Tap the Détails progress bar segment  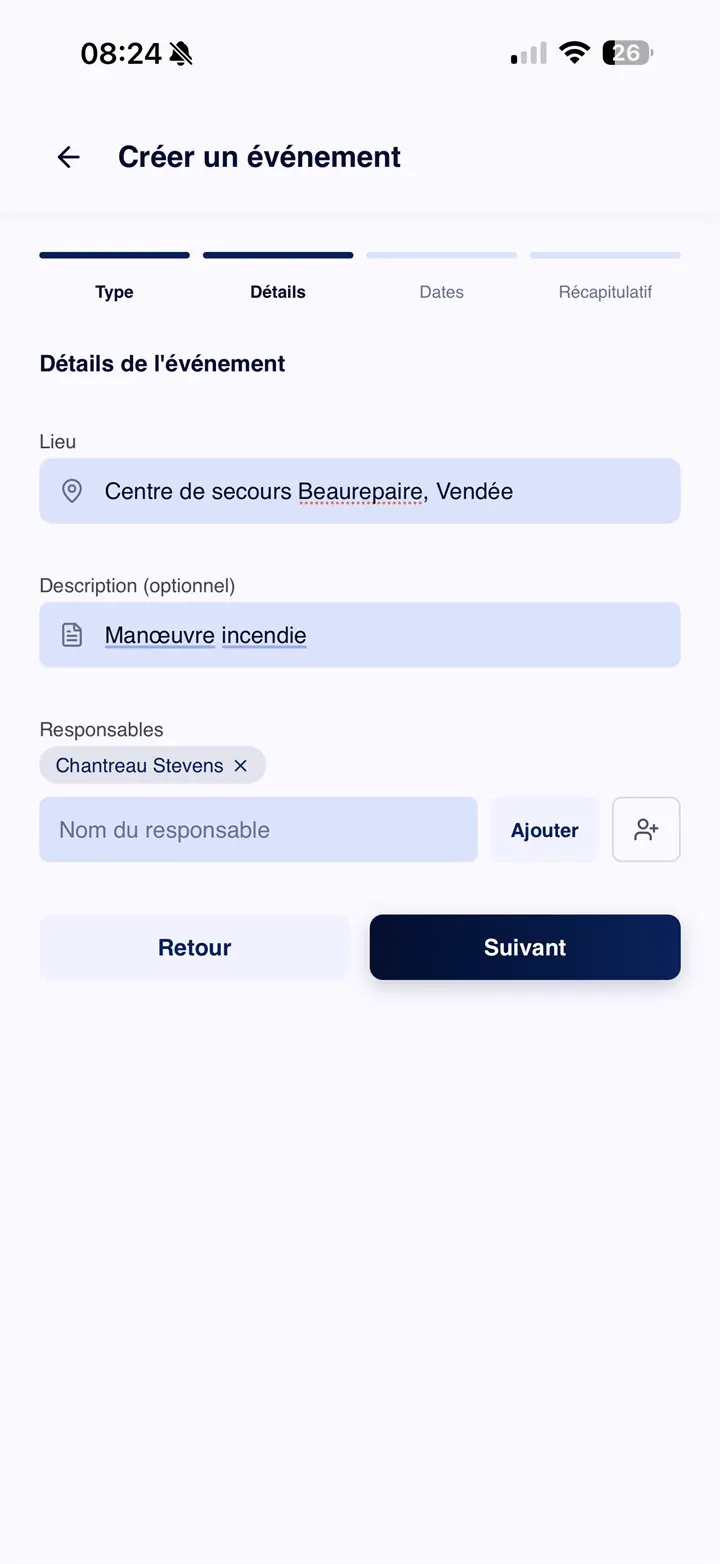tap(277, 255)
